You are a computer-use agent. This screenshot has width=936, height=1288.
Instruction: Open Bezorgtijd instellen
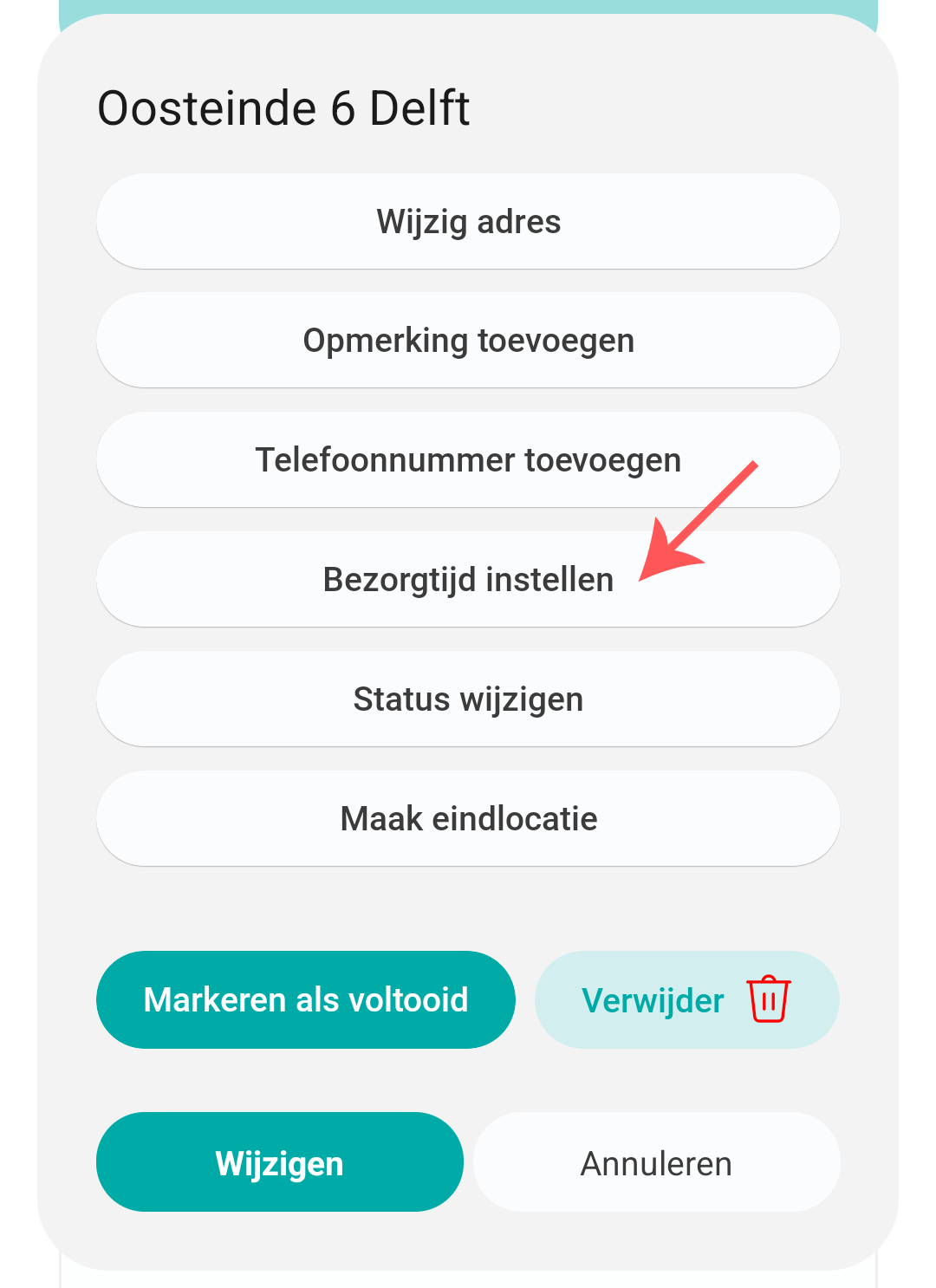(x=468, y=579)
